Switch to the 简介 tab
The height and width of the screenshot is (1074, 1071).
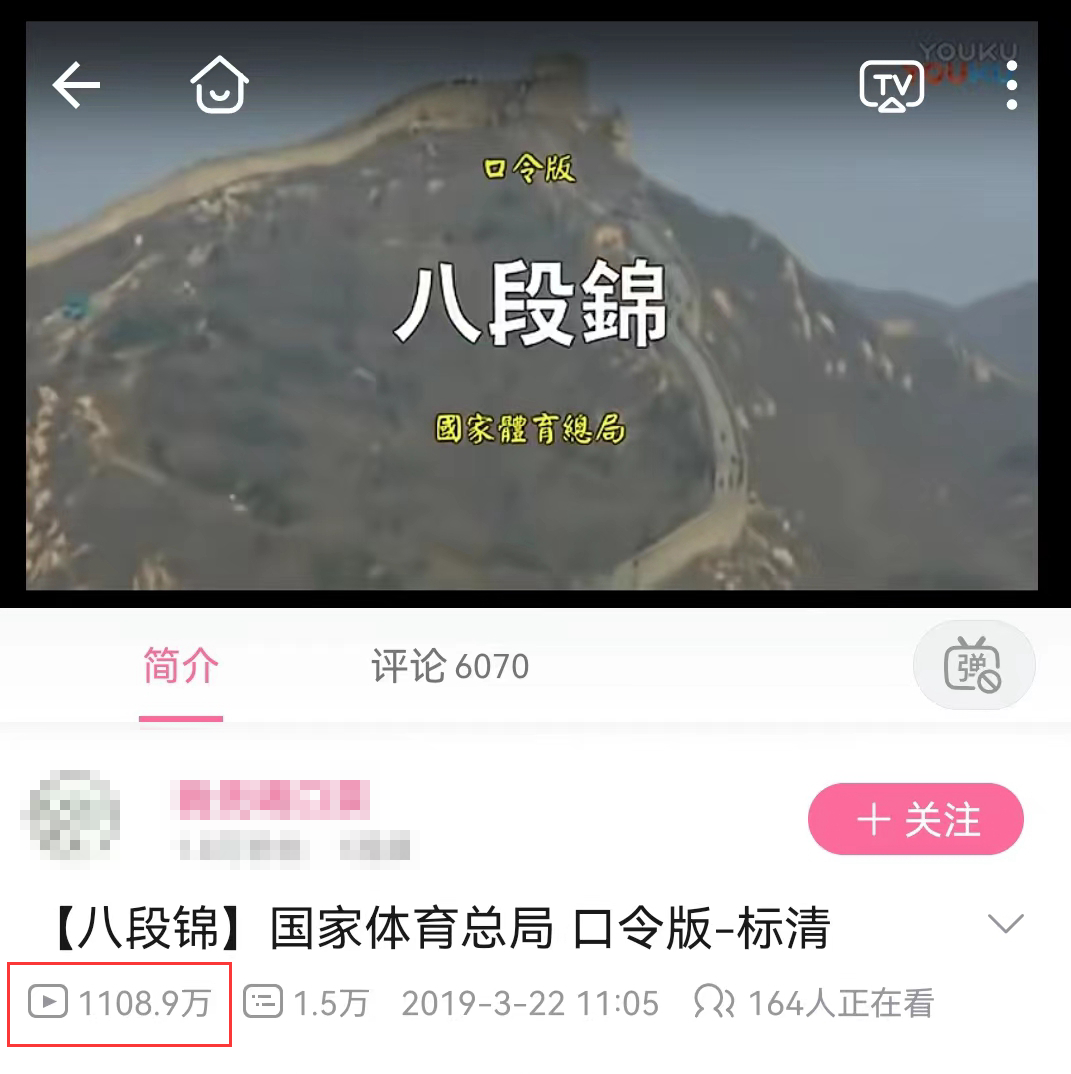coord(180,667)
